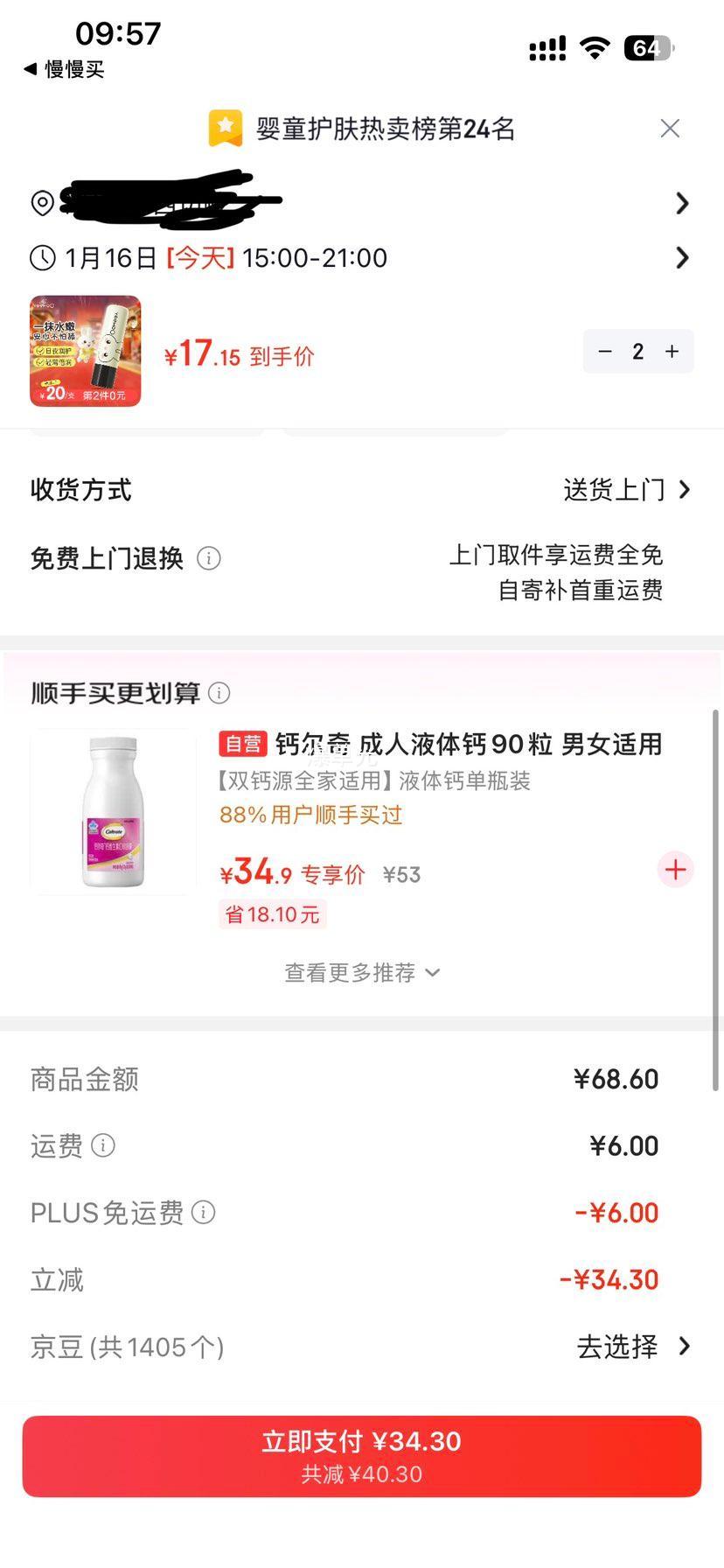Click the Caltrate liquid calcium bottle image
Screen dimensions: 724x1568
click(x=112, y=811)
